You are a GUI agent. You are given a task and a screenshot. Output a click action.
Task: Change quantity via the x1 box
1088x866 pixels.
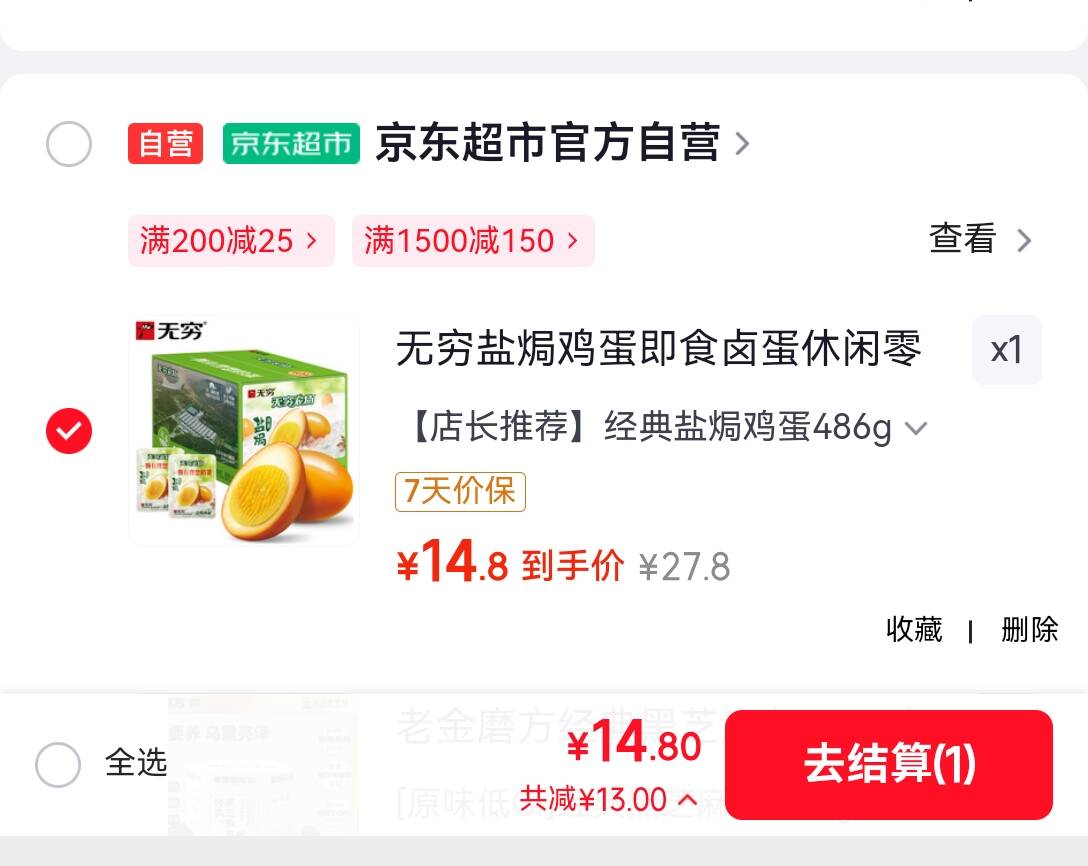(x=1006, y=350)
